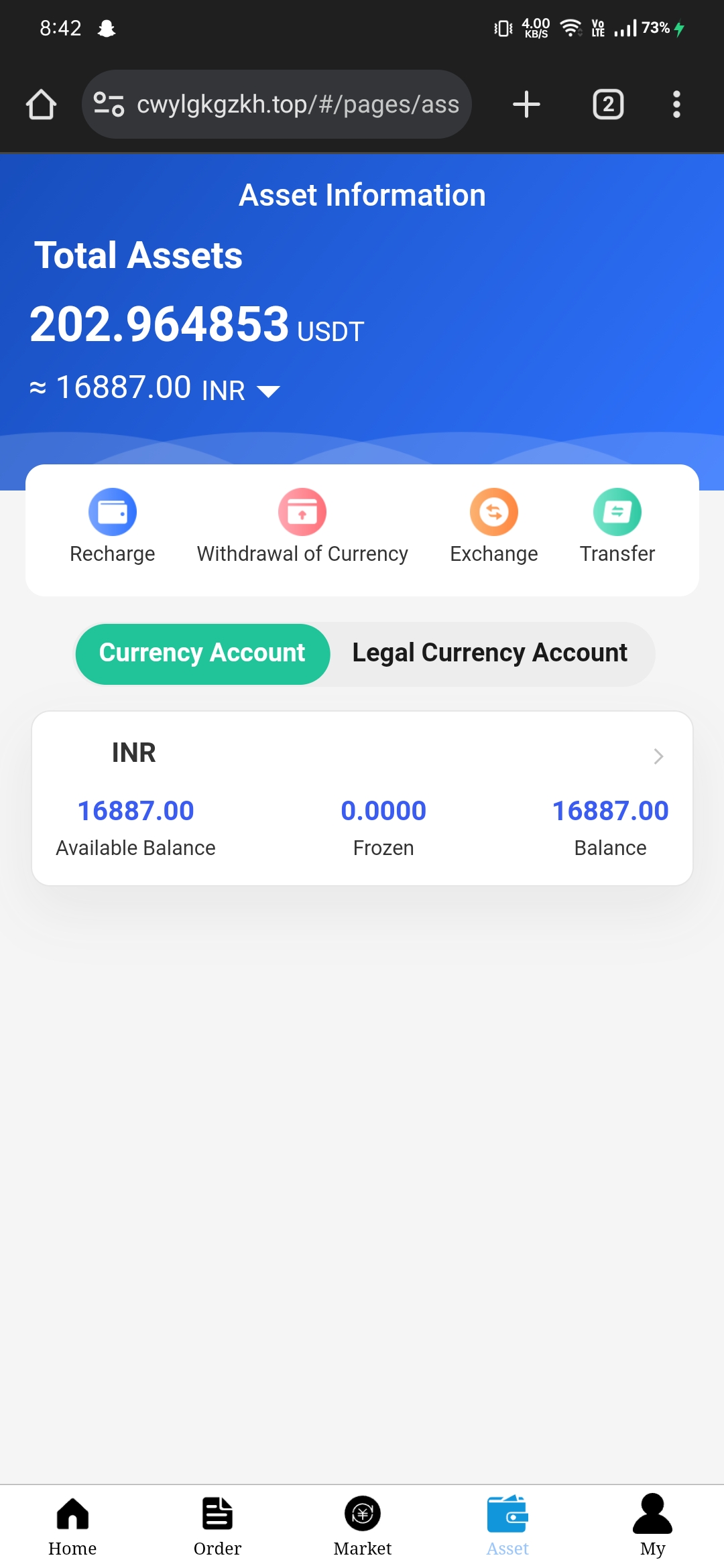Open the INR account card

click(x=362, y=797)
